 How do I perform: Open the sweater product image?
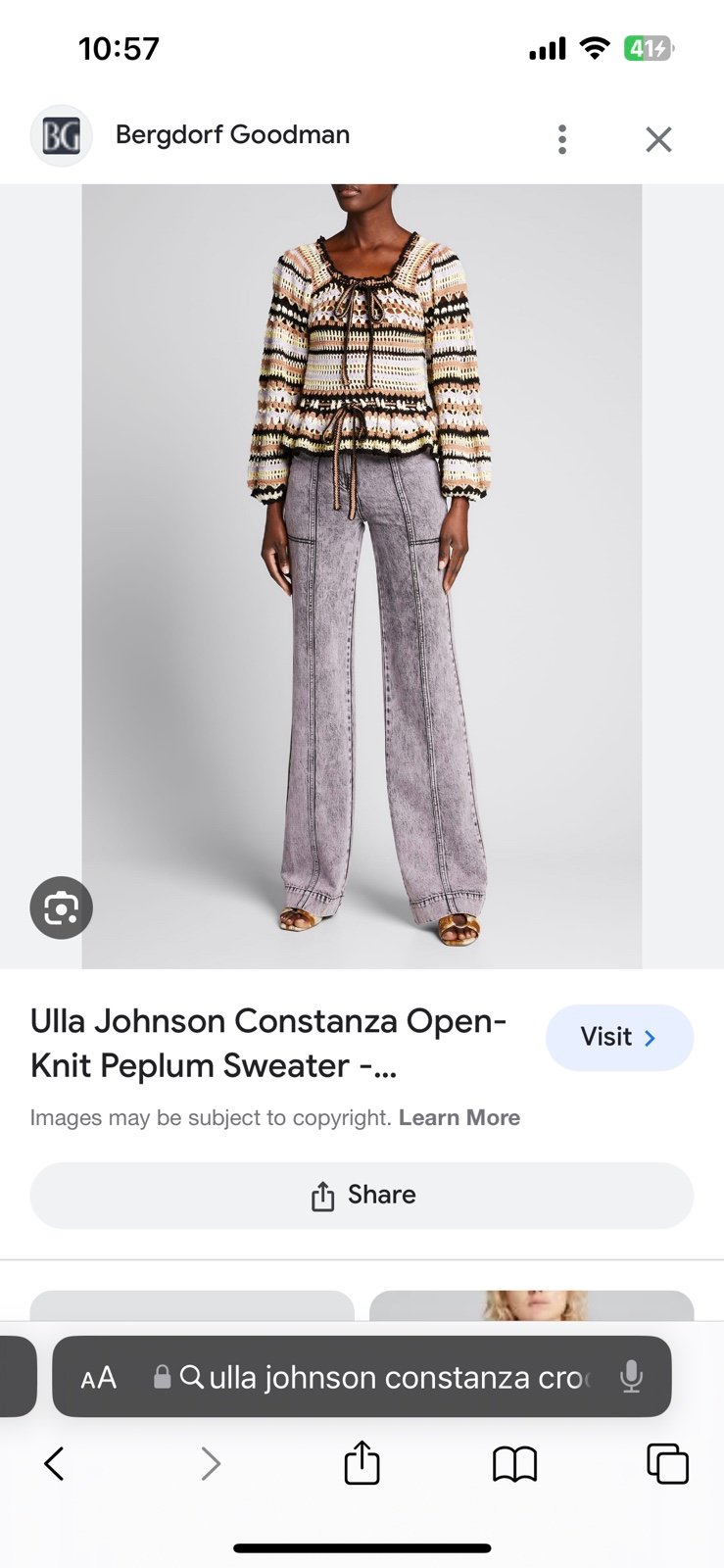pyautogui.click(x=362, y=576)
